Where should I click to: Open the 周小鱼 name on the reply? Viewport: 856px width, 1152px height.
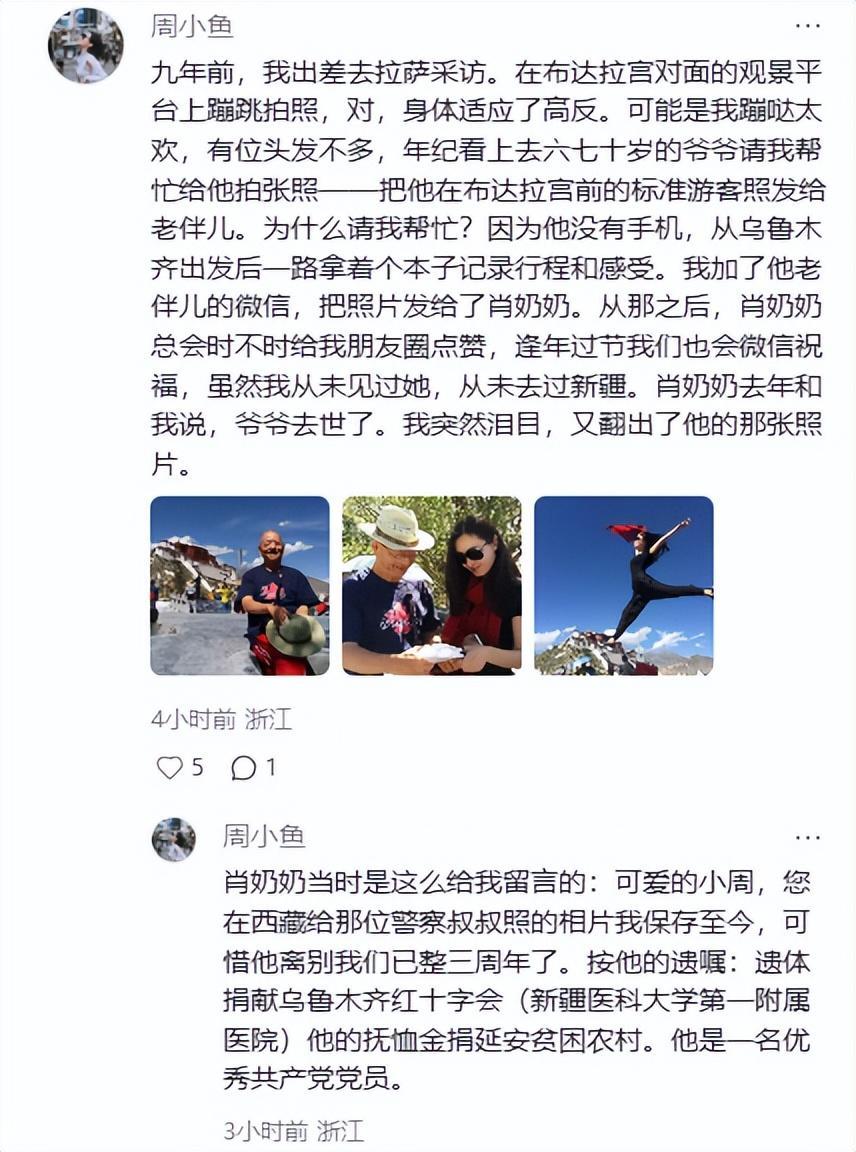pos(264,836)
